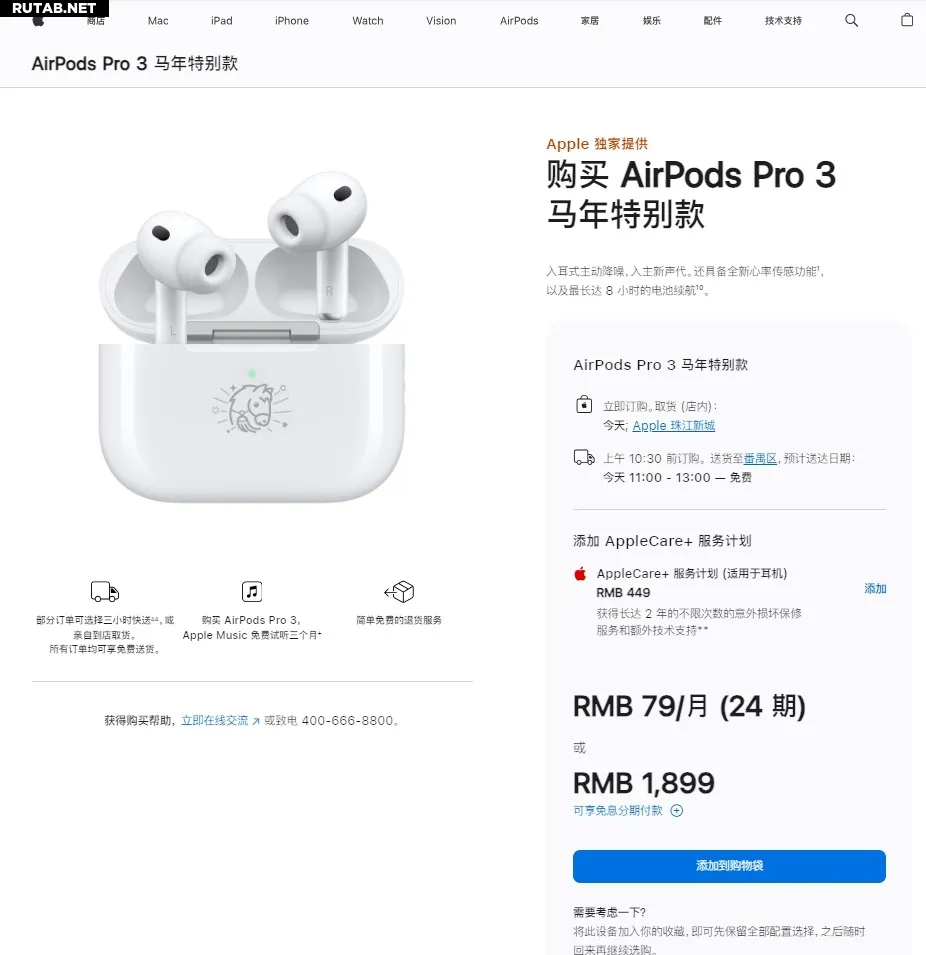Open the Vision section

click(441, 21)
